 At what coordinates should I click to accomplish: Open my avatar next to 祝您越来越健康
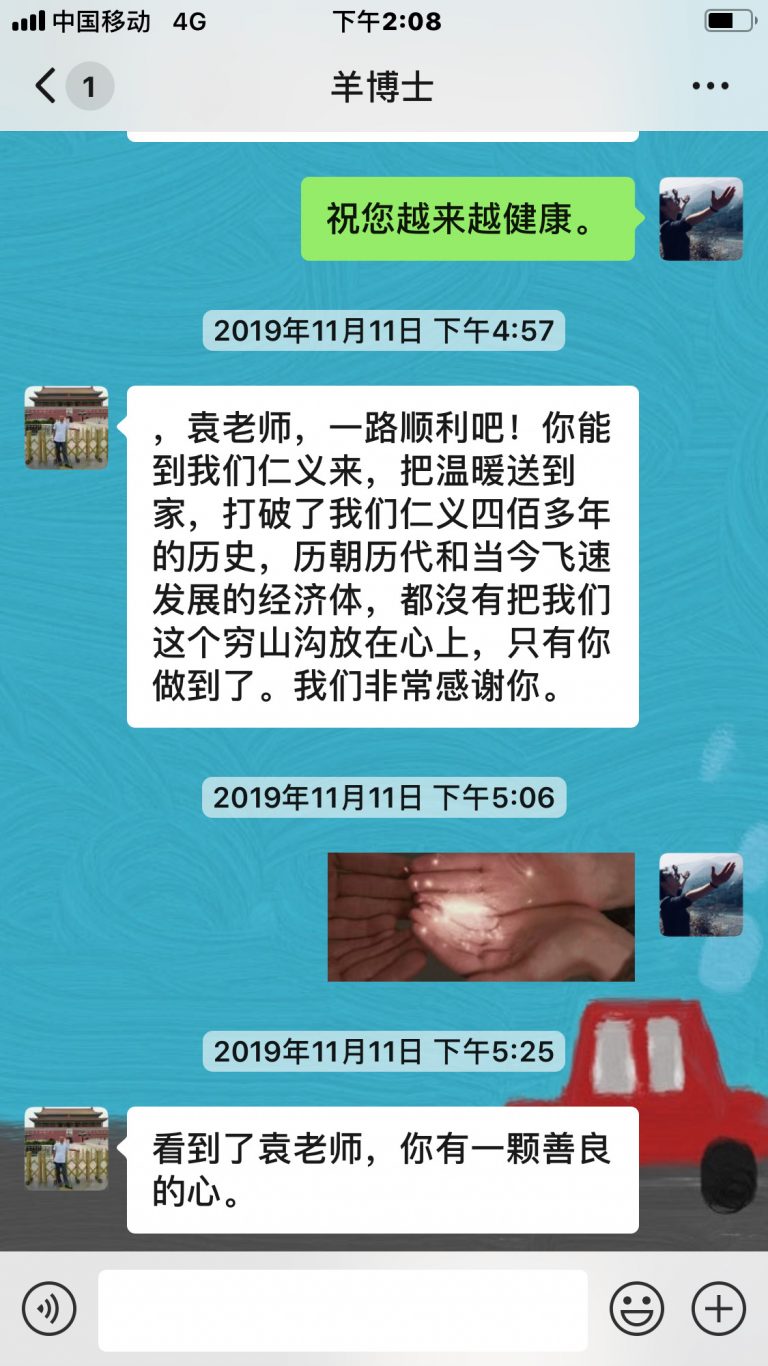click(x=700, y=219)
